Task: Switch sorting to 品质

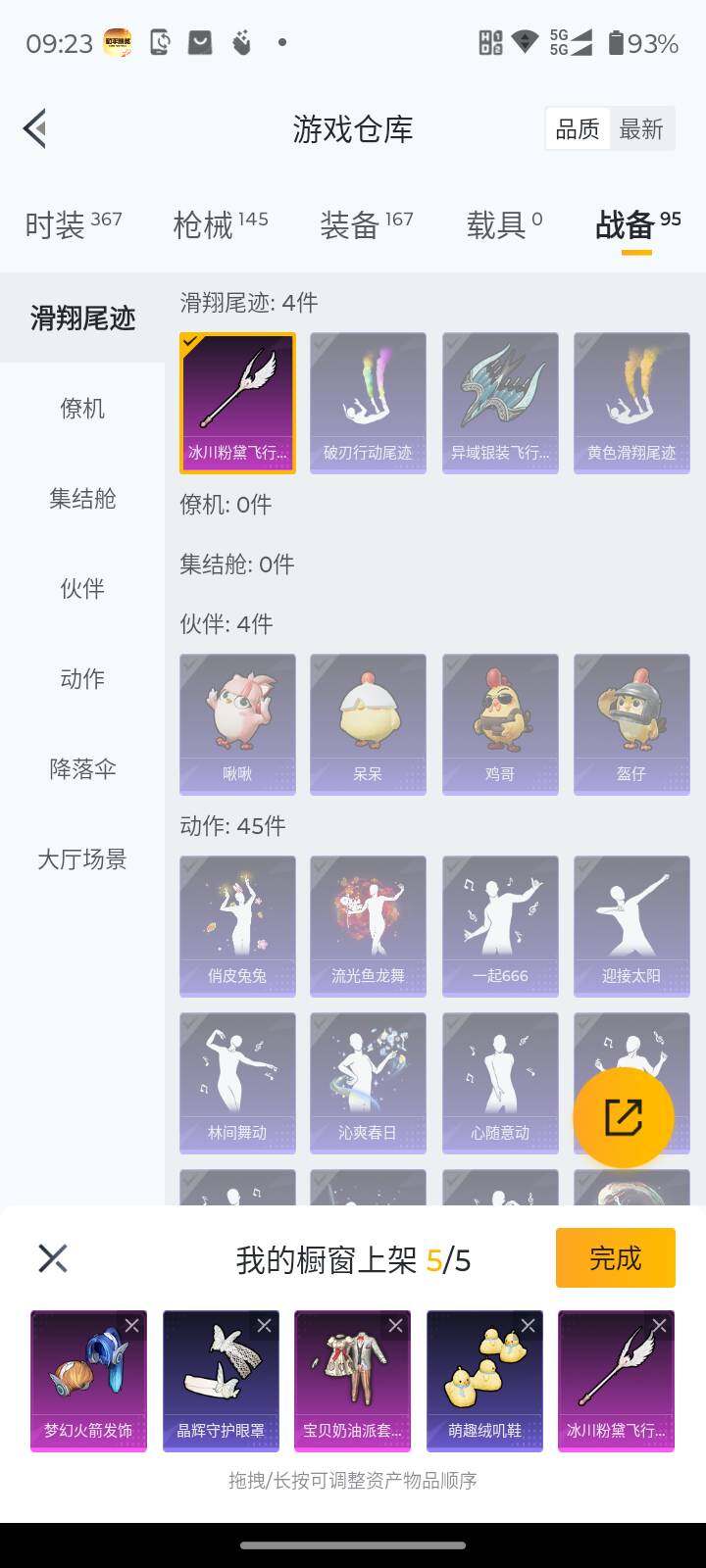Action: click(x=578, y=128)
